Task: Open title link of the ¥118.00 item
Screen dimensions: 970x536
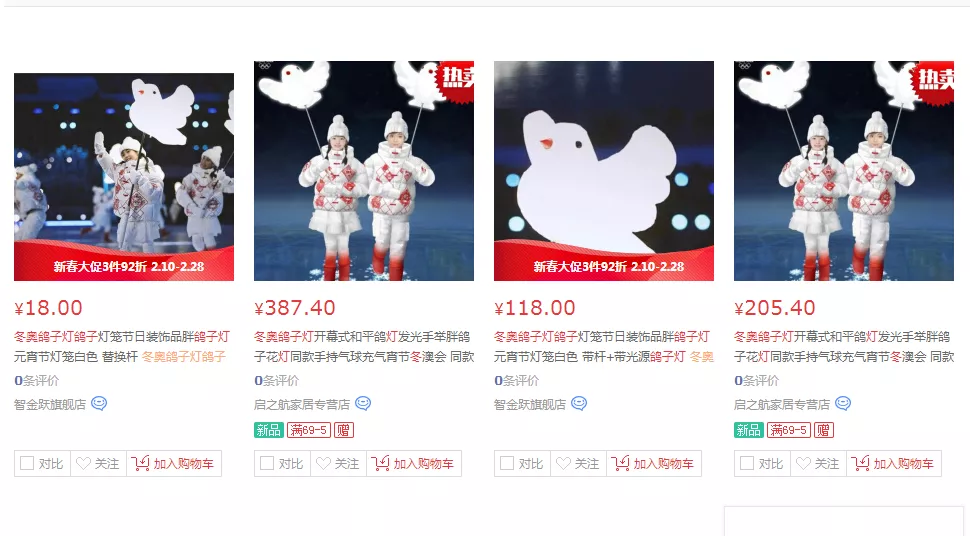Action: (x=603, y=346)
